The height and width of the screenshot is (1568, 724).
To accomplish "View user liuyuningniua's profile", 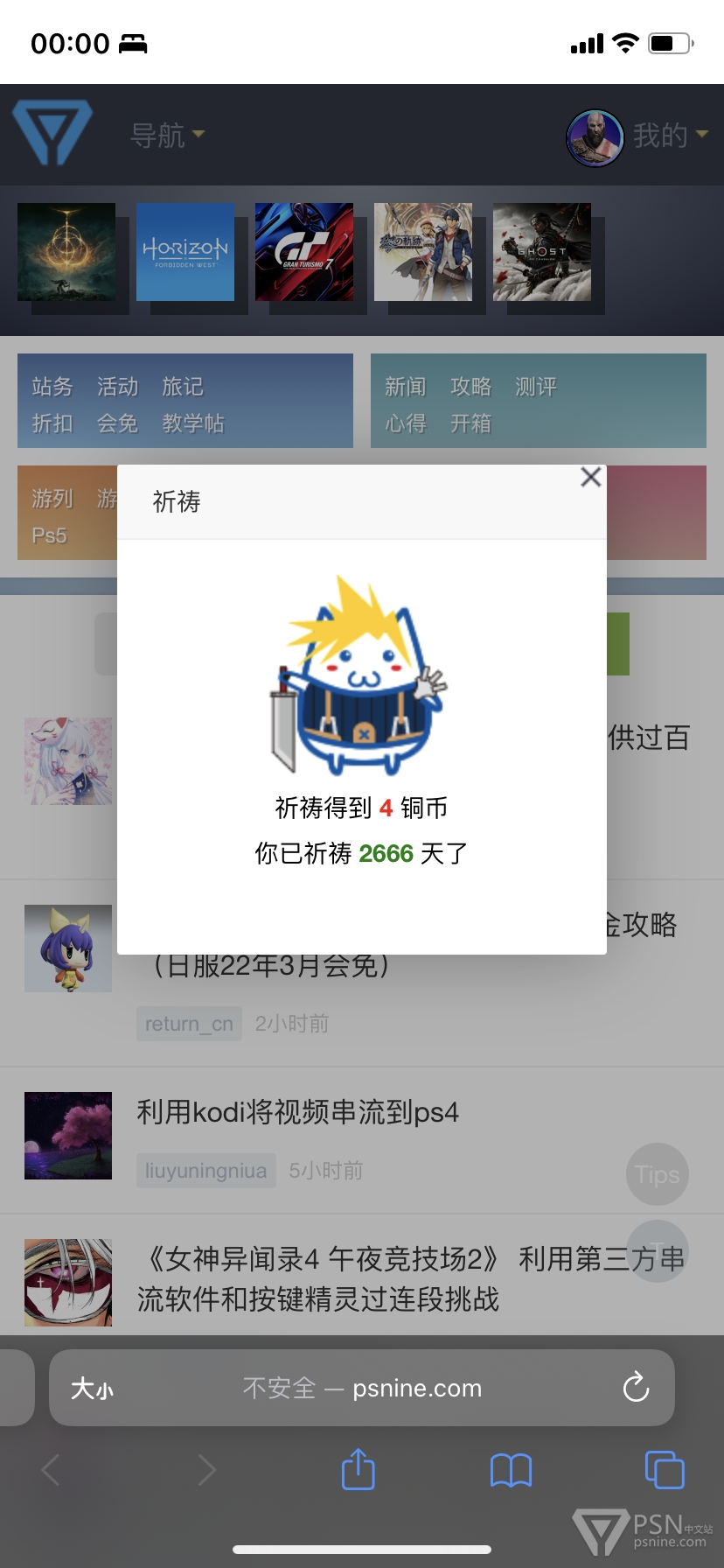I will coord(206,1171).
